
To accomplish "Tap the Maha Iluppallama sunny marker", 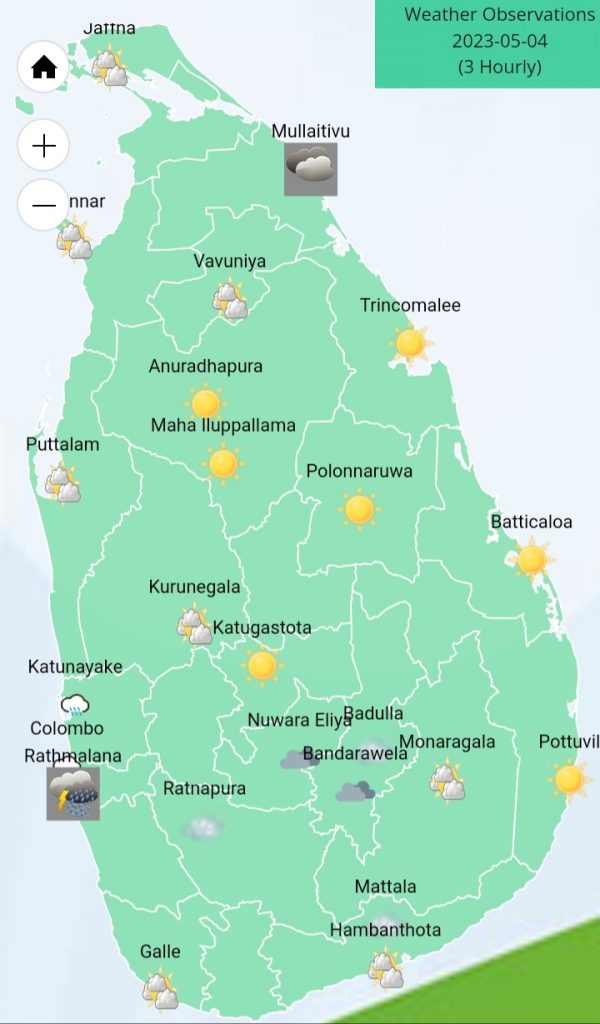I will coord(223,464).
